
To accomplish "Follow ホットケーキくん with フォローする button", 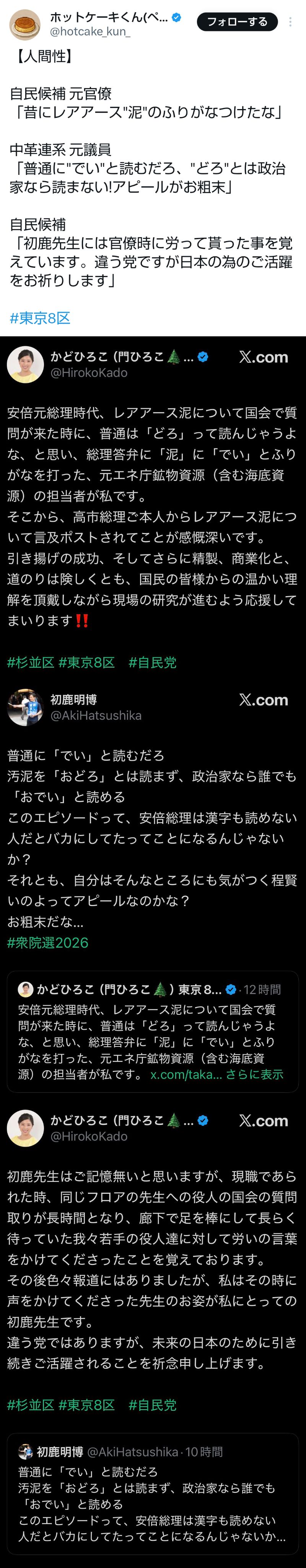I will click(237, 22).
